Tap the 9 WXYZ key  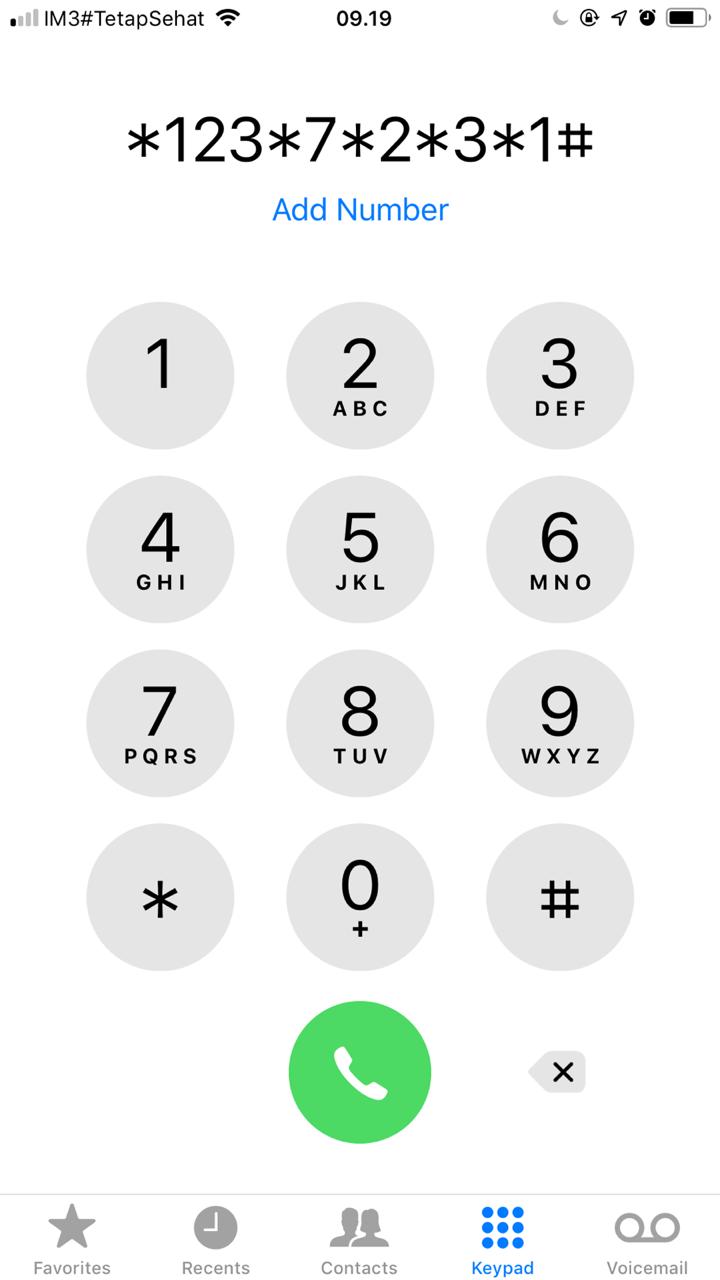(560, 724)
